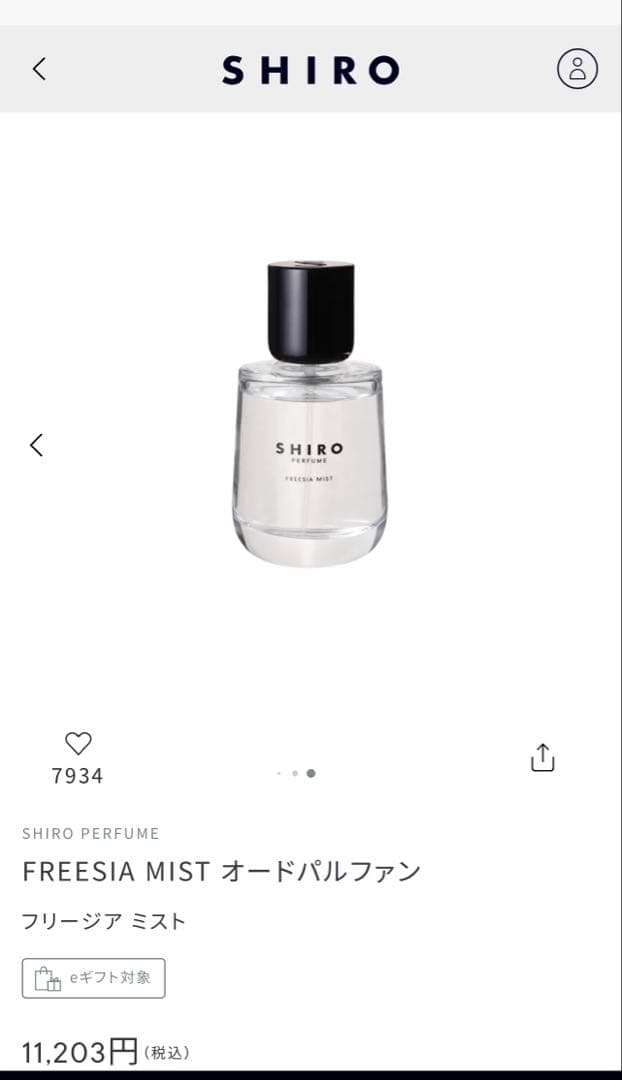Show the previous product image
The height and width of the screenshot is (1080, 622).
37,445
